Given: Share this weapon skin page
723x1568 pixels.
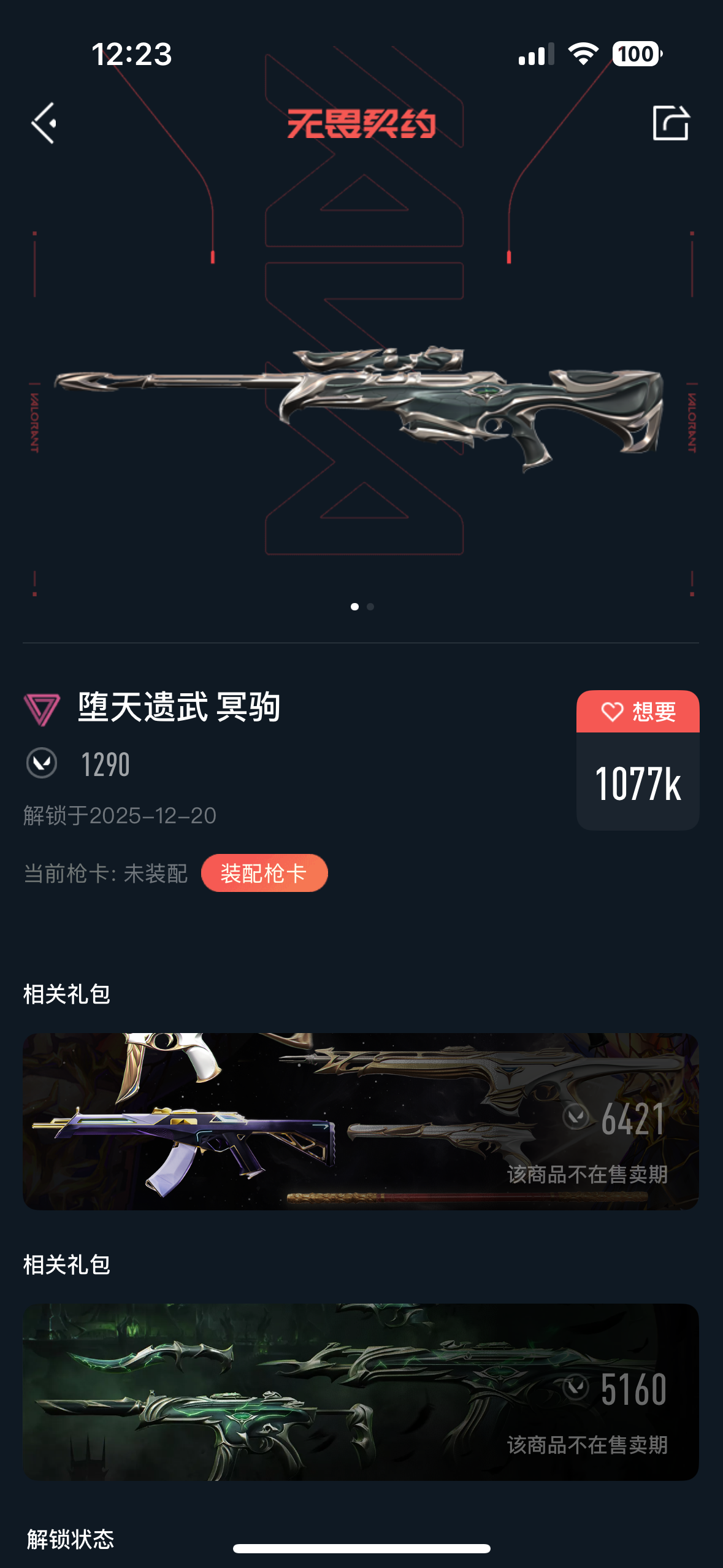Looking at the screenshot, I should coord(671,123).
